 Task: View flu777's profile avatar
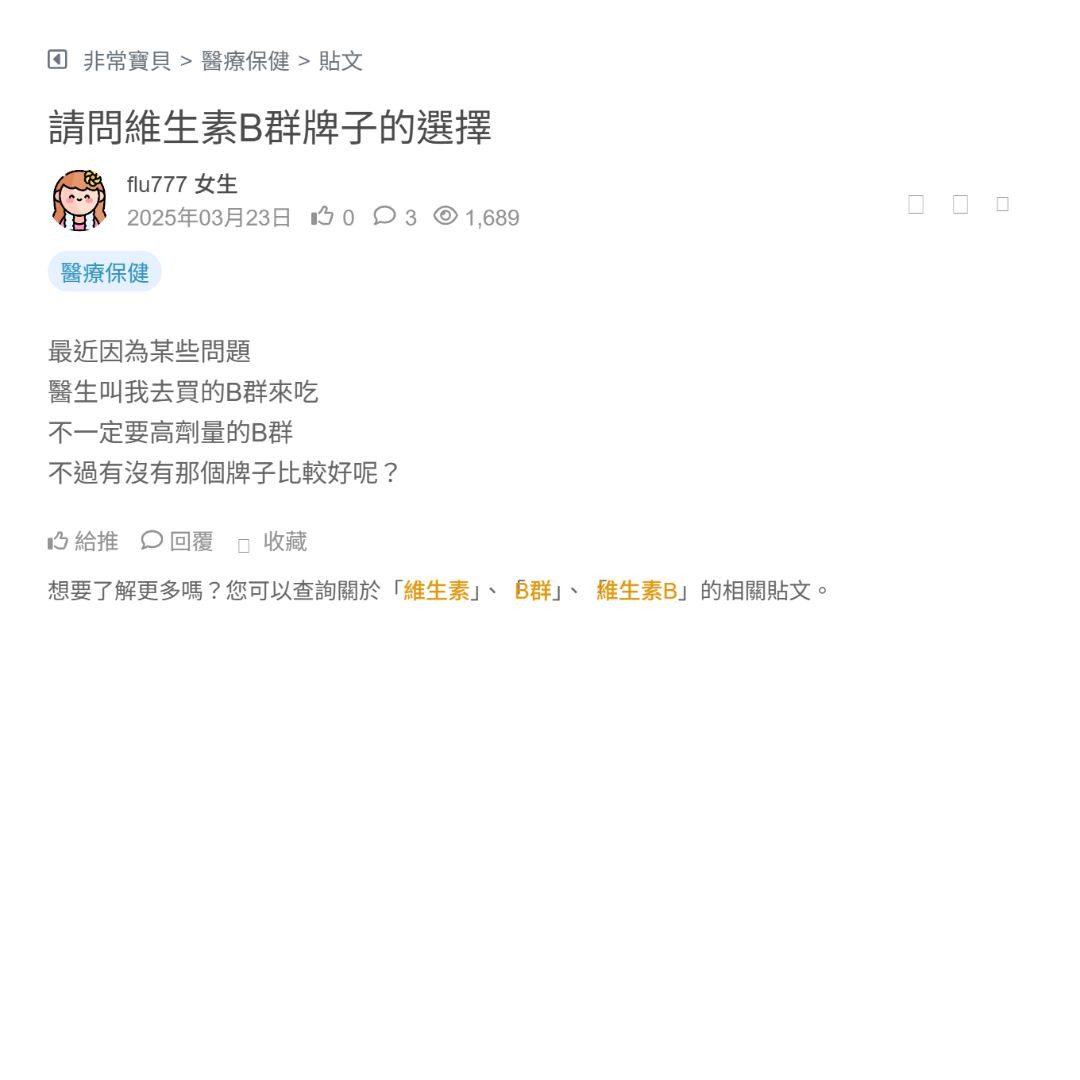tap(79, 200)
